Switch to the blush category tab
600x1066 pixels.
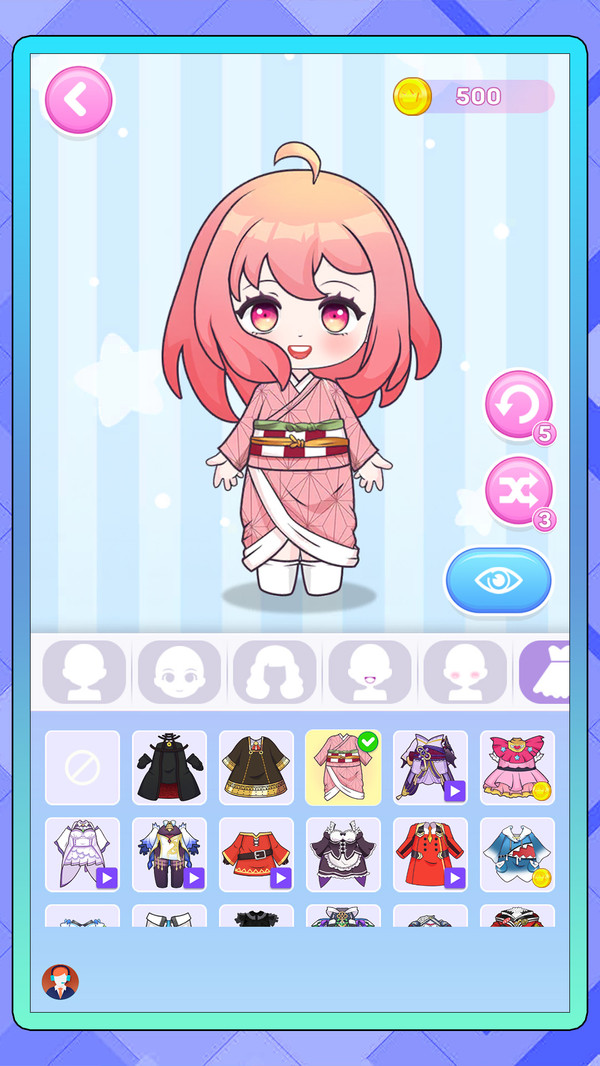pyautogui.click(x=465, y=672)
